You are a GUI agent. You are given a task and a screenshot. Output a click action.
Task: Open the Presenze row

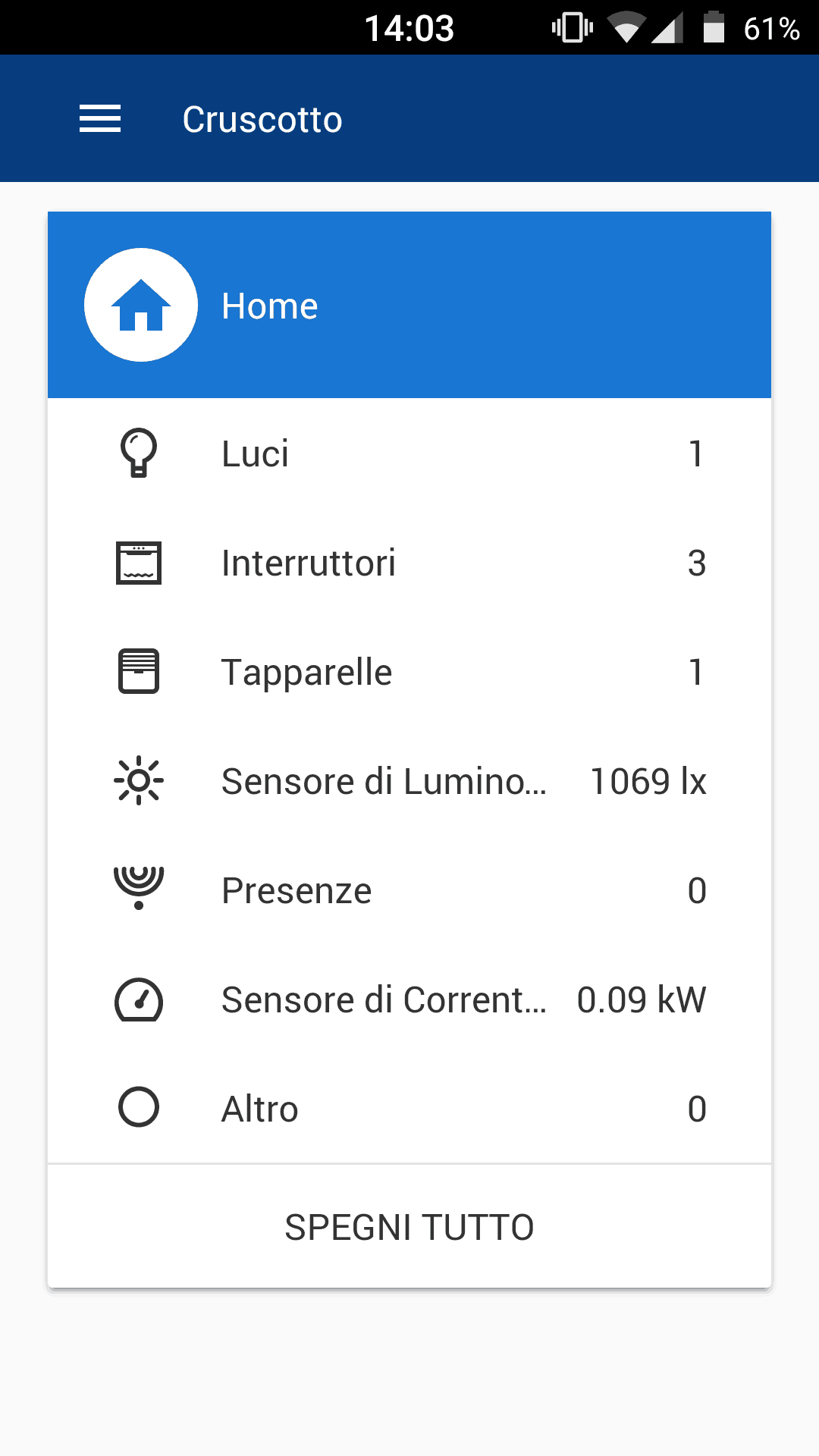pyautogui.click(x=409, y=890)
